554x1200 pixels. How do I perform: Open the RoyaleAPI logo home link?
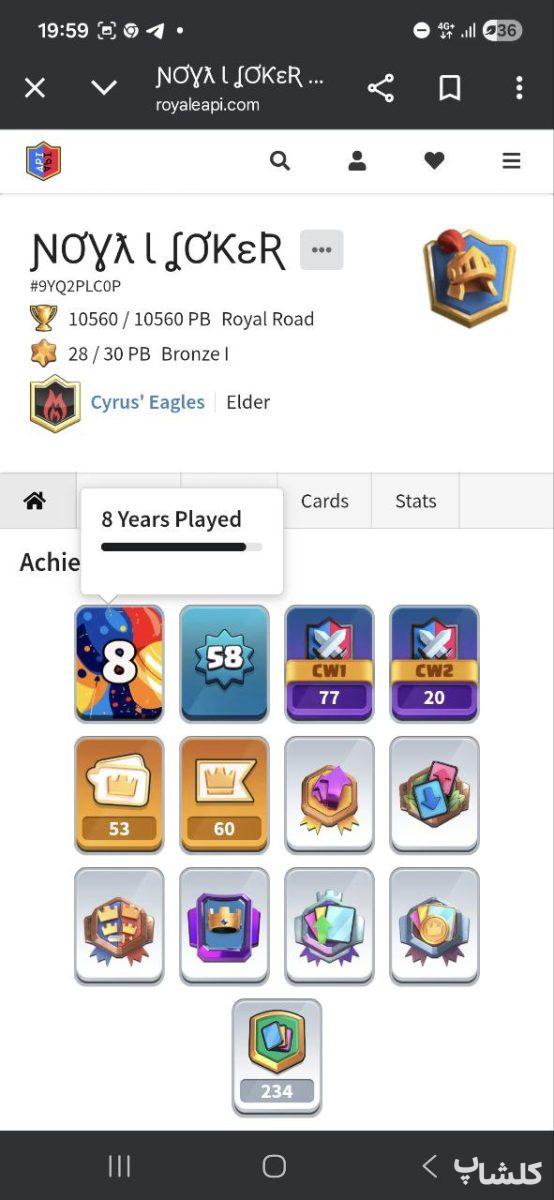tap(43, 160)
